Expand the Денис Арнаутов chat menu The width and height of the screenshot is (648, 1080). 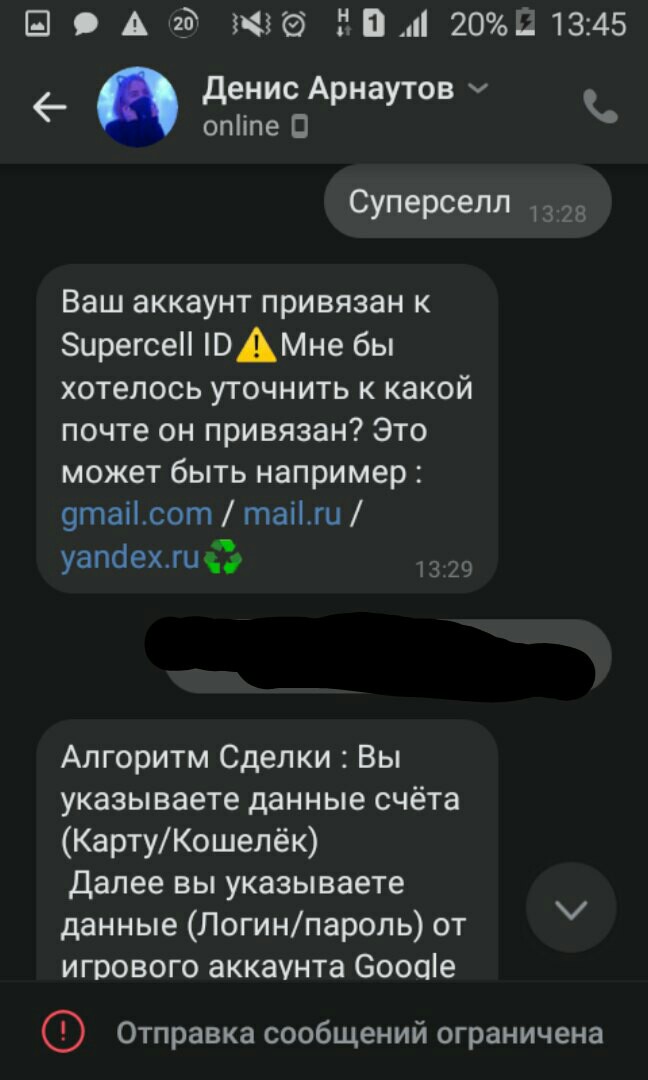(478, 89)
